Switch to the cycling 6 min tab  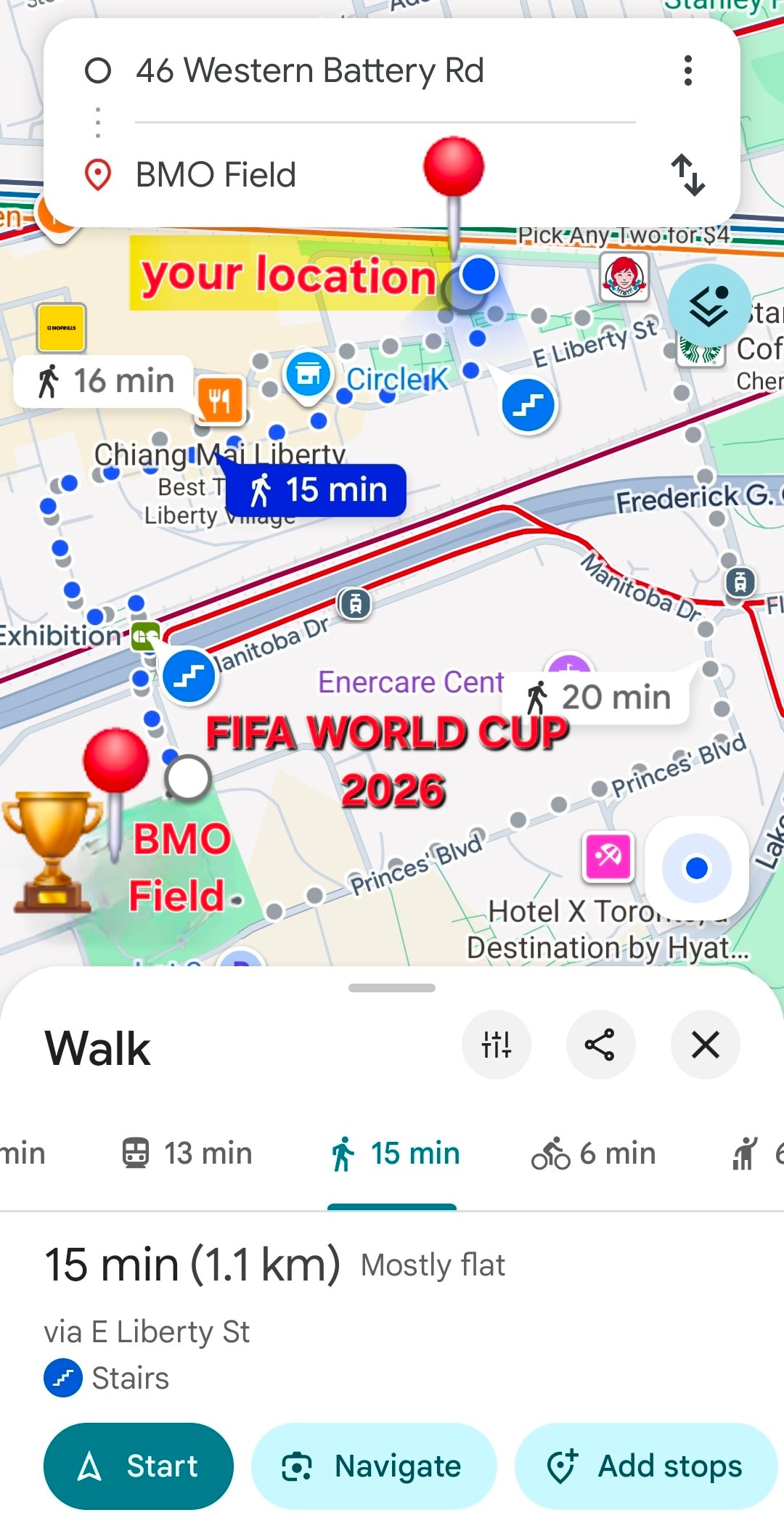pyautogui.click(x=594, y=1153)
